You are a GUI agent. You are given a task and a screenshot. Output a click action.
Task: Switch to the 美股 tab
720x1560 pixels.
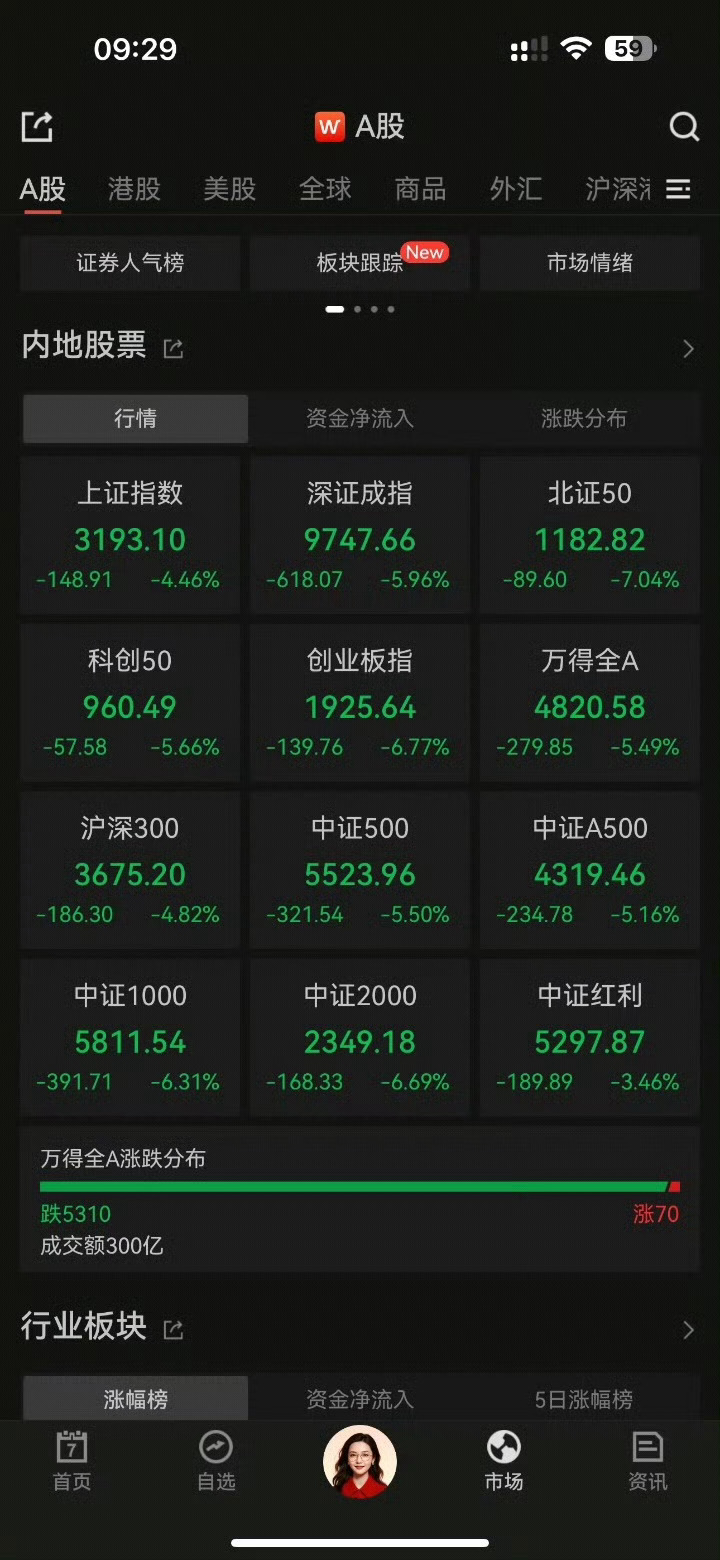click(230, 189)
